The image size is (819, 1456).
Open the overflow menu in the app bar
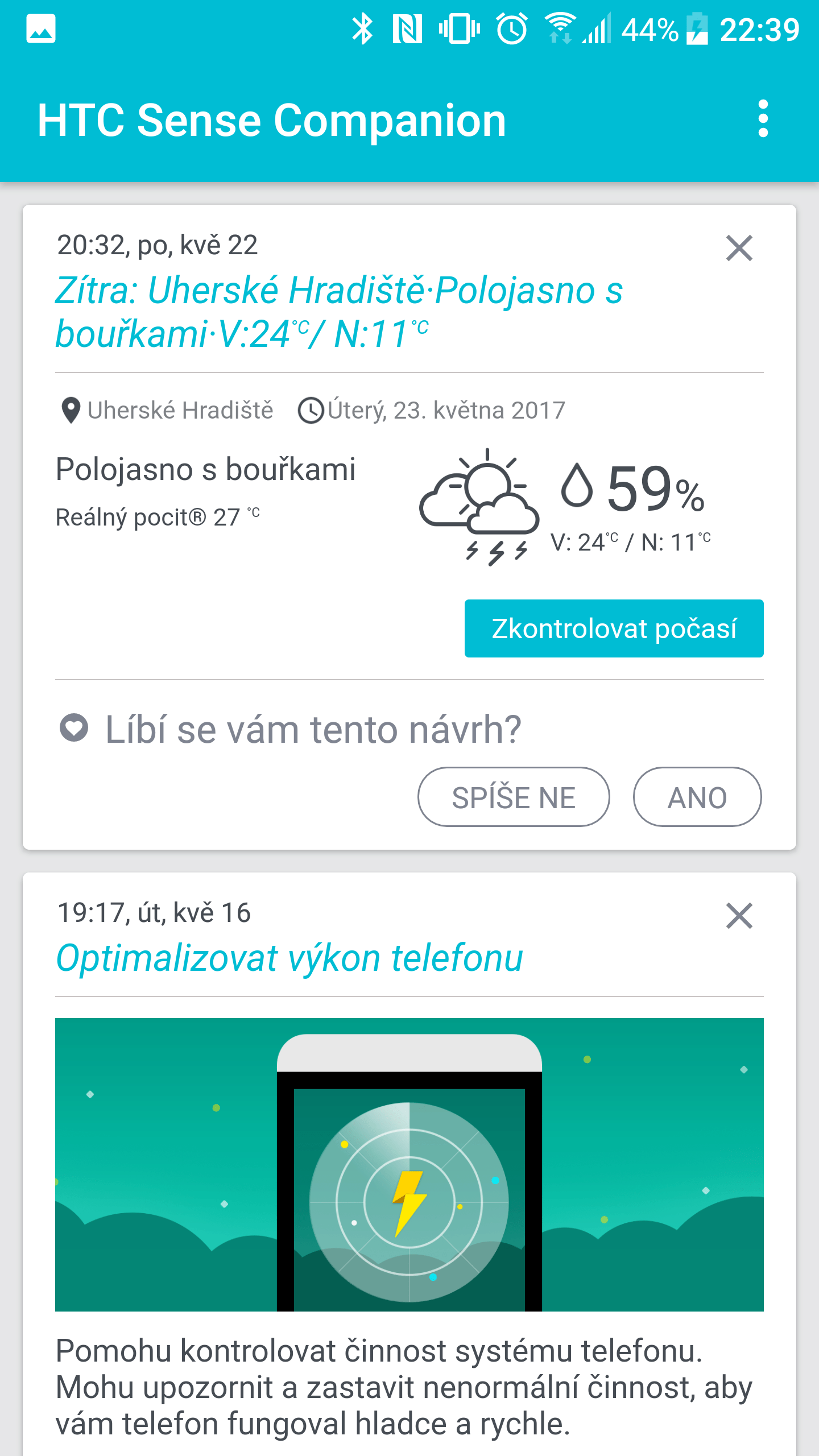(763, 119)
